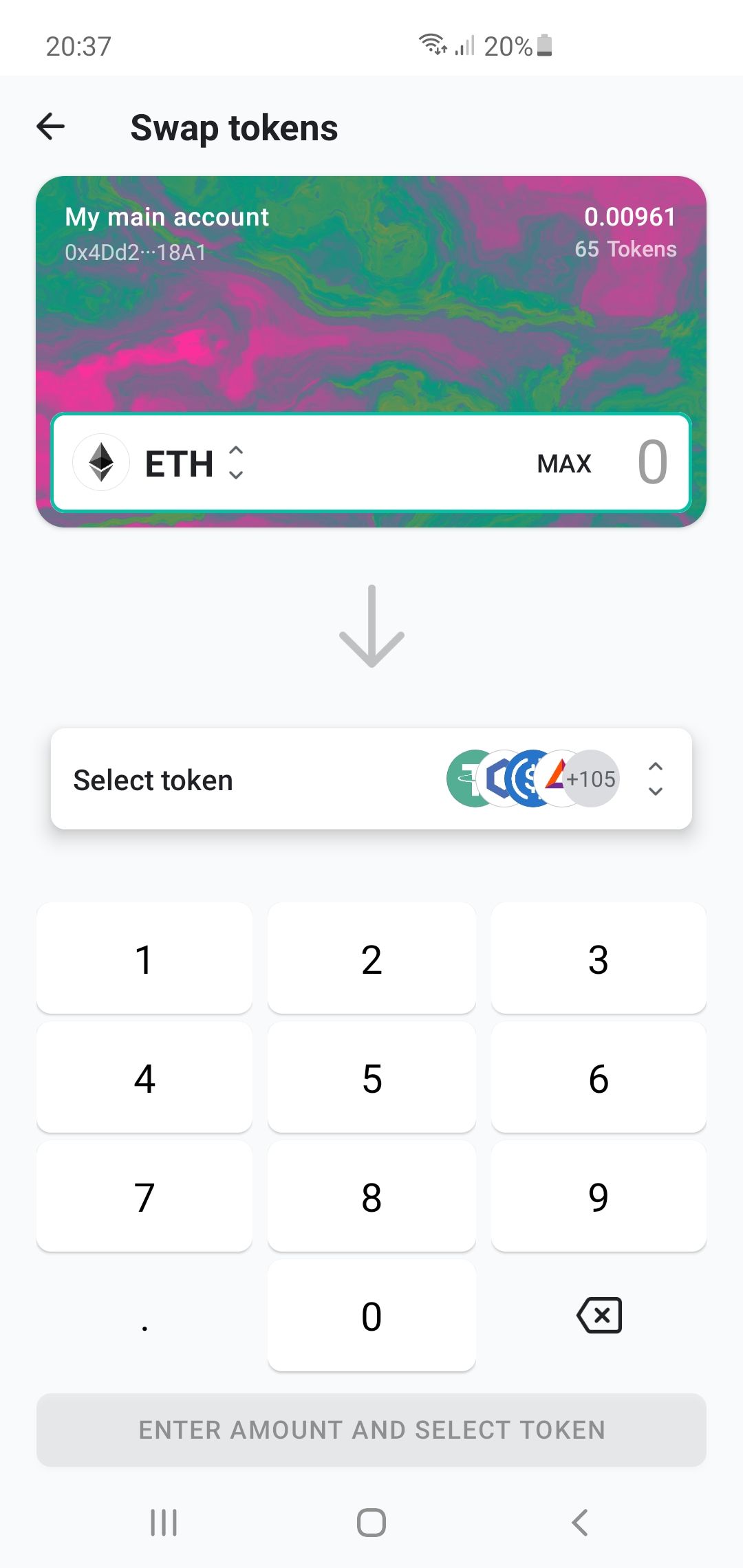Image resolution: width=743 pixels, height=1568 pixels.
Task: Enter digit 0 on the keypad
Action: pyautogui.click(x=371, y=1316)
